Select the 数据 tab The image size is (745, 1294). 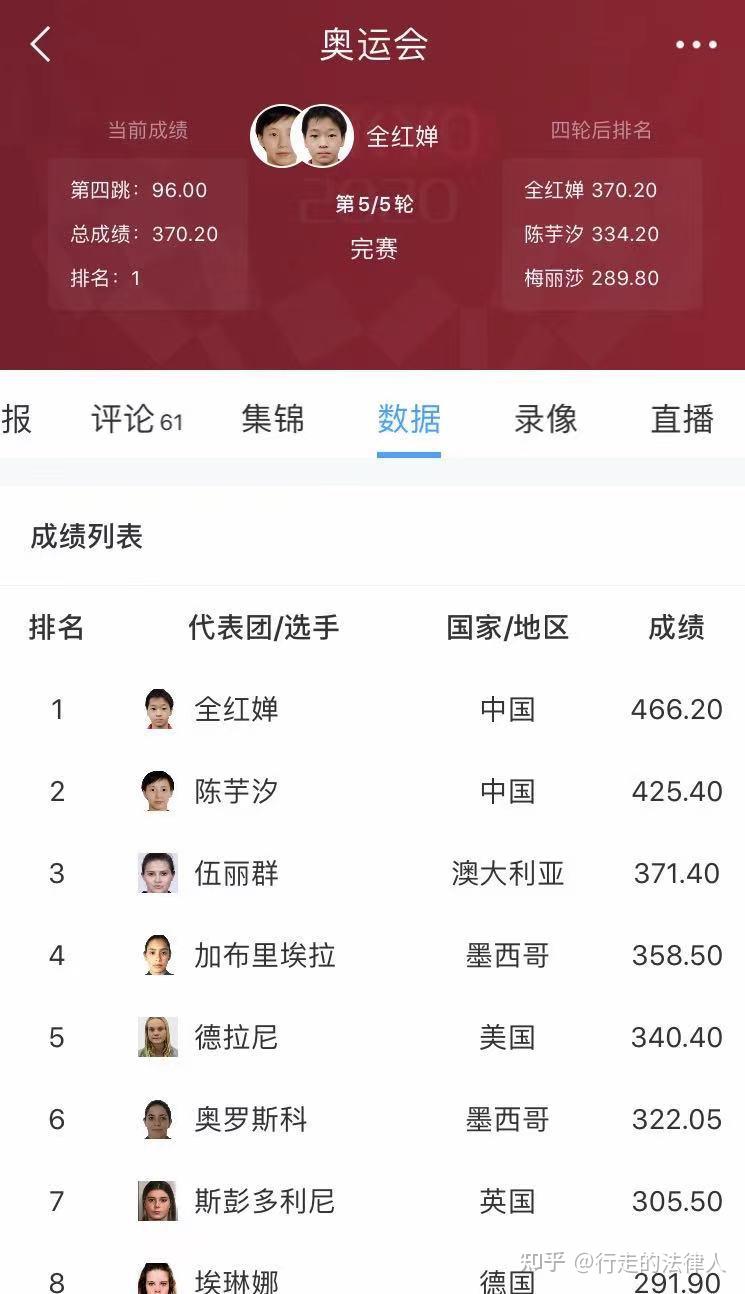409,419
